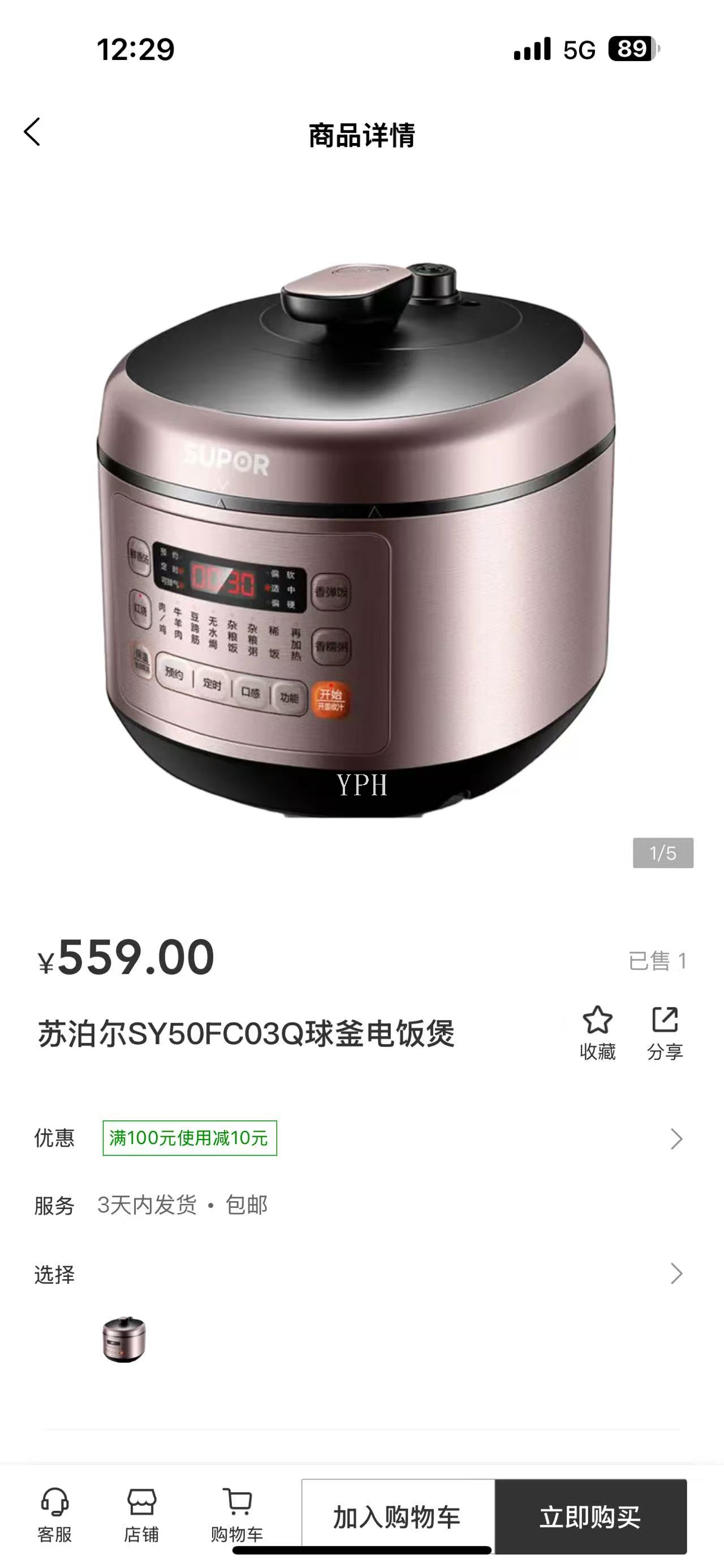Buy now with 立即购买
The width and height of the screenshot is (724, 1568).
[x=590, y=1515]
